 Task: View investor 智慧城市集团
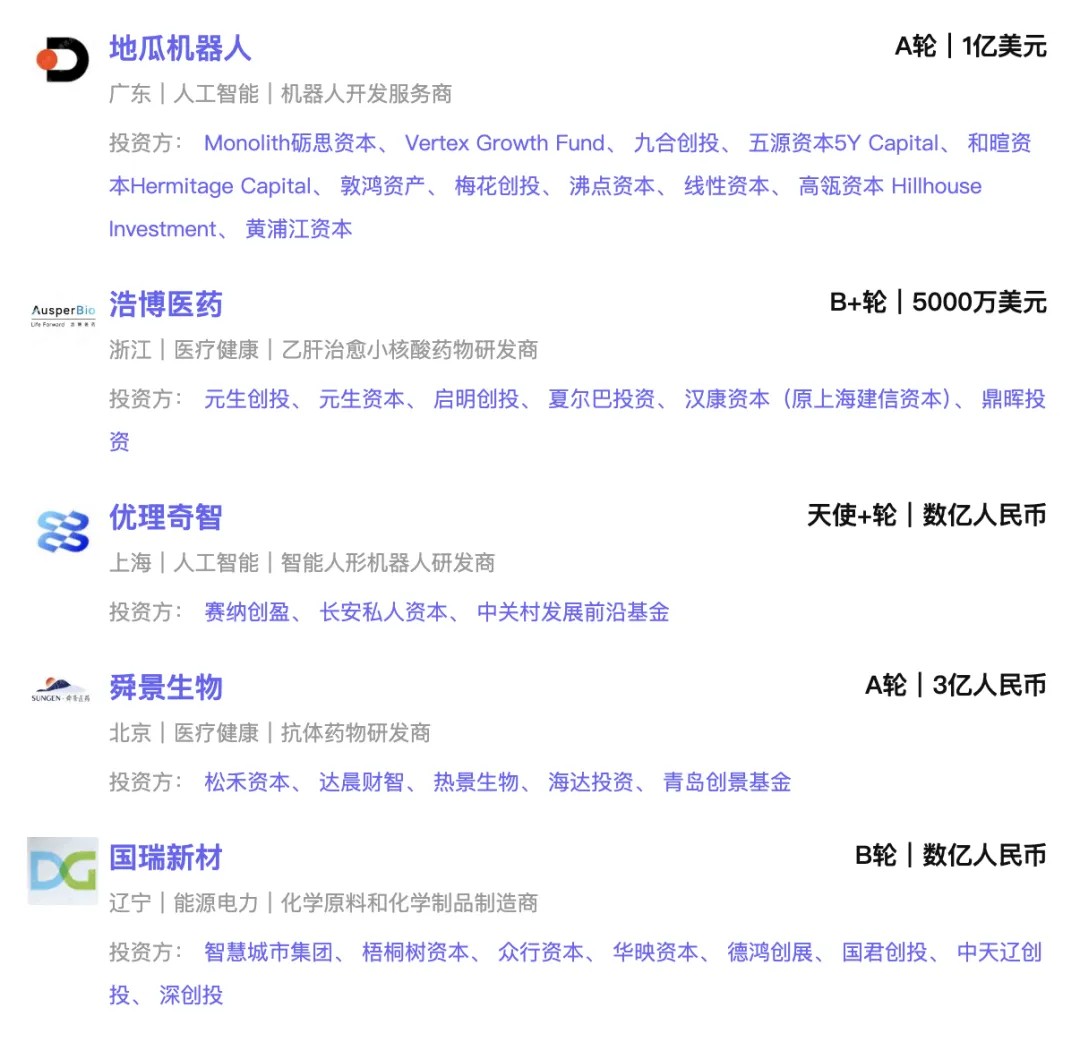point(268,952)
